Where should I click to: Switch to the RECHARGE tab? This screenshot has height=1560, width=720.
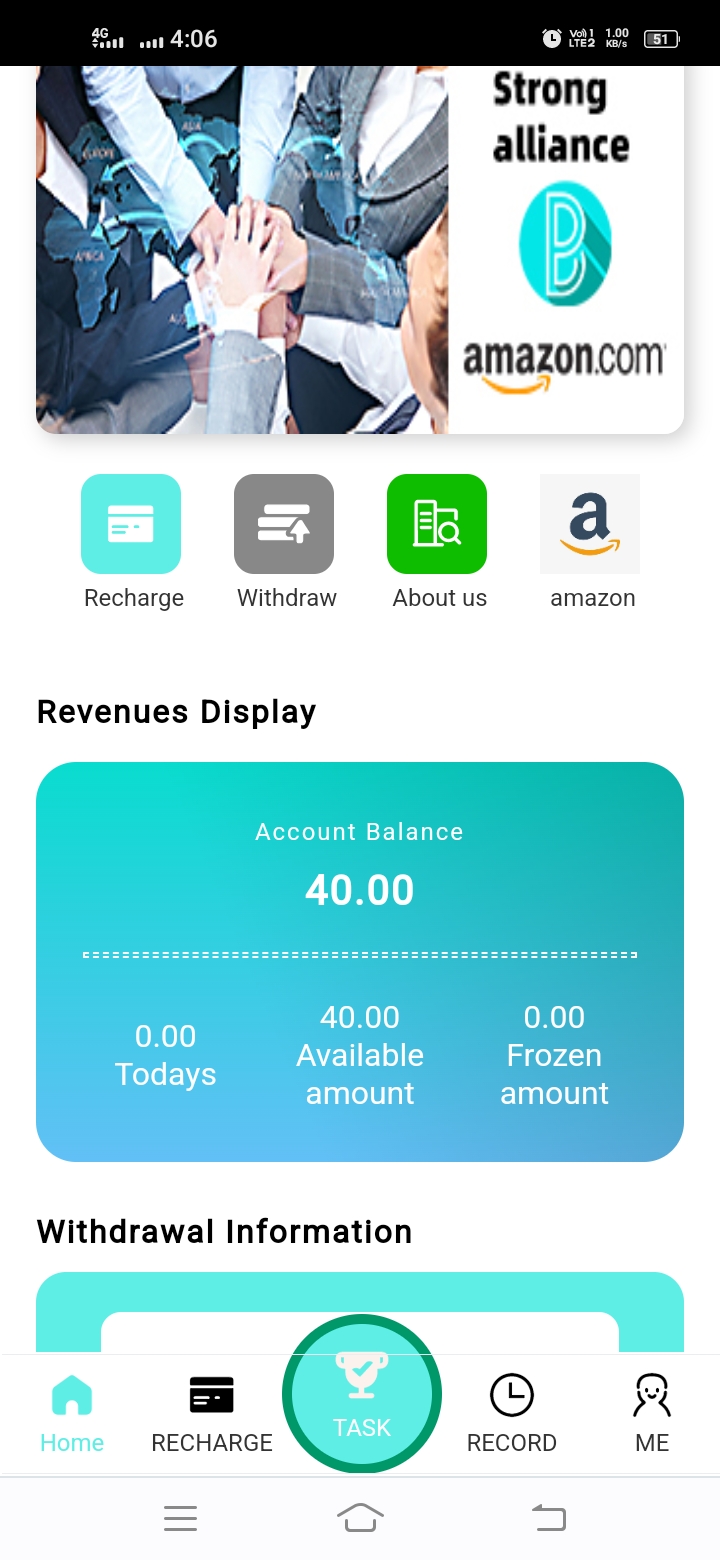pos(212,1414)
